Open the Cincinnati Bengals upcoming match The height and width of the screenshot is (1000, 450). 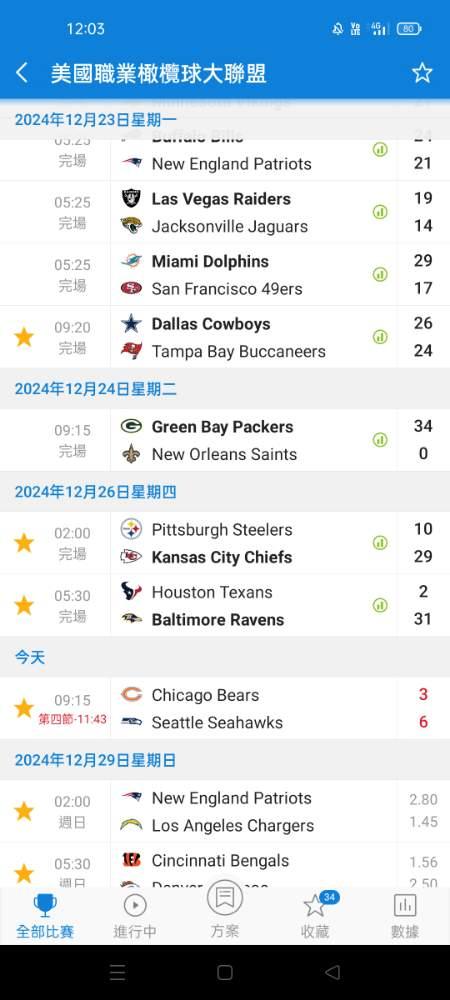(225, 865)
